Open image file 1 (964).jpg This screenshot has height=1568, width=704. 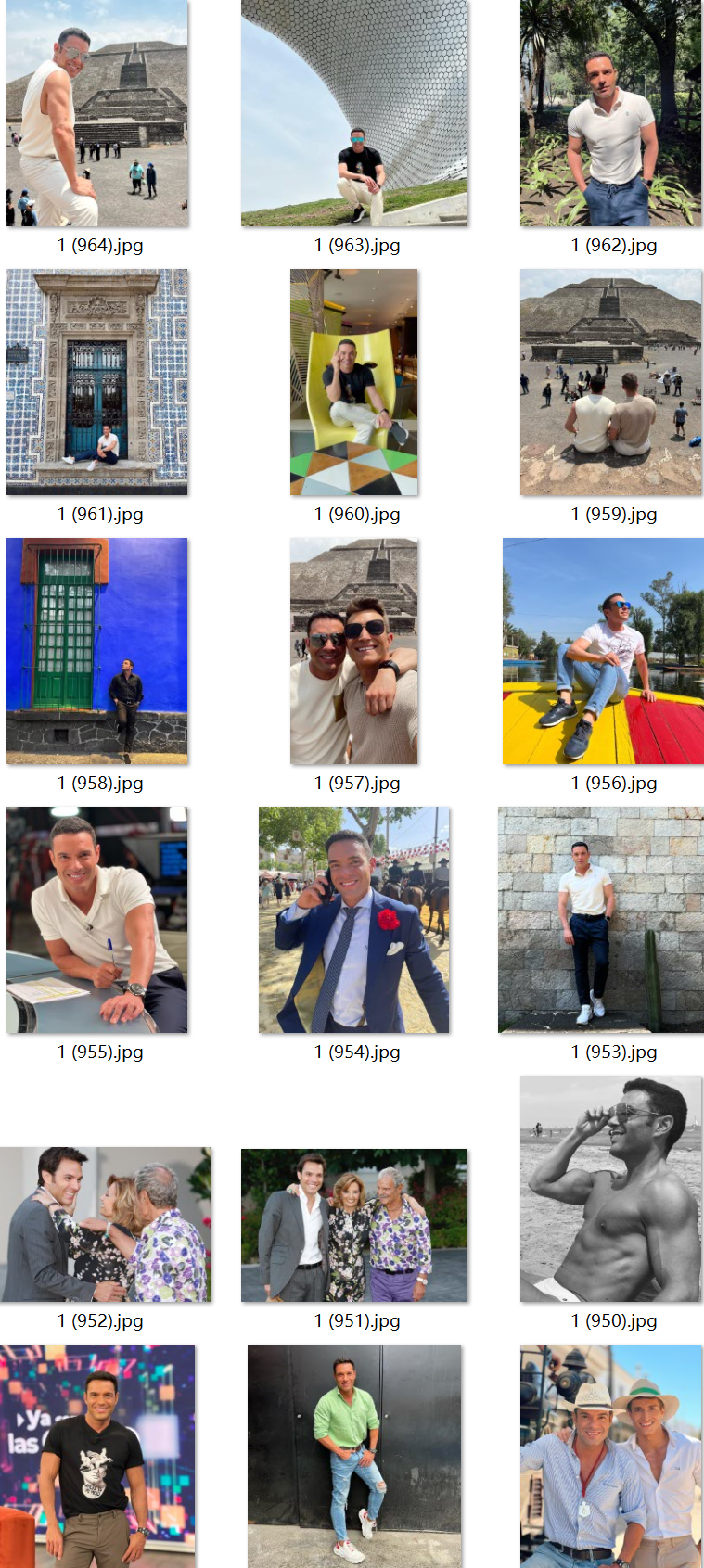point(97,113)
